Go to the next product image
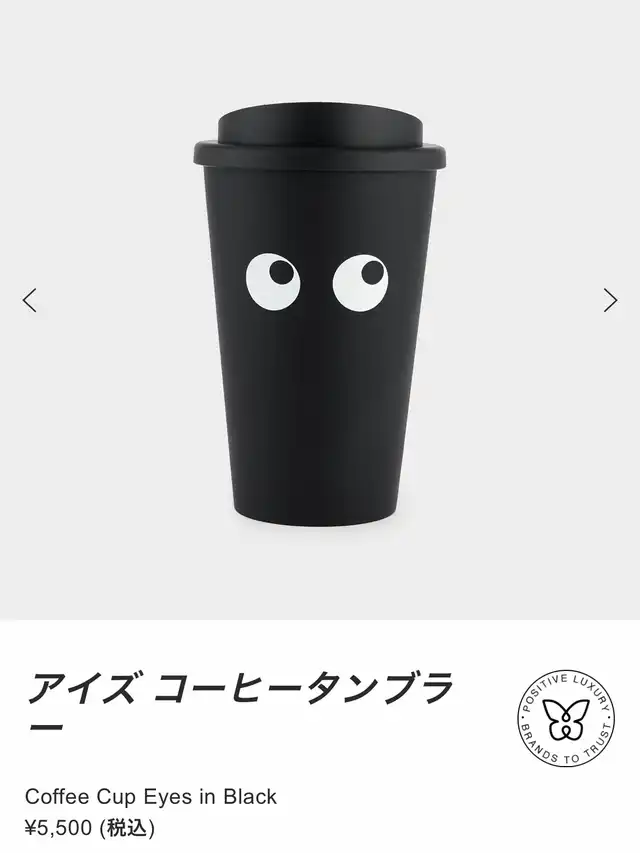Viewport: 640px width, 853px height. 610,300
